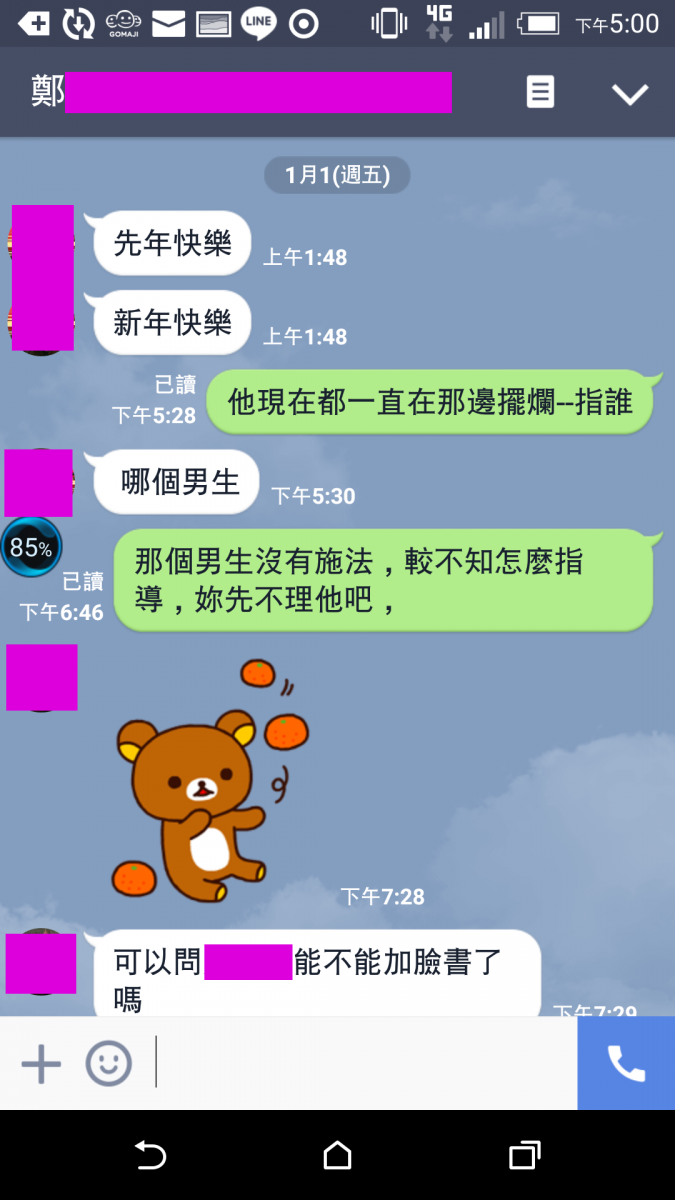The width and height of the screenshot is (675, 1200).
Task: Go back with system back button
Action: tap(150, 1156)
